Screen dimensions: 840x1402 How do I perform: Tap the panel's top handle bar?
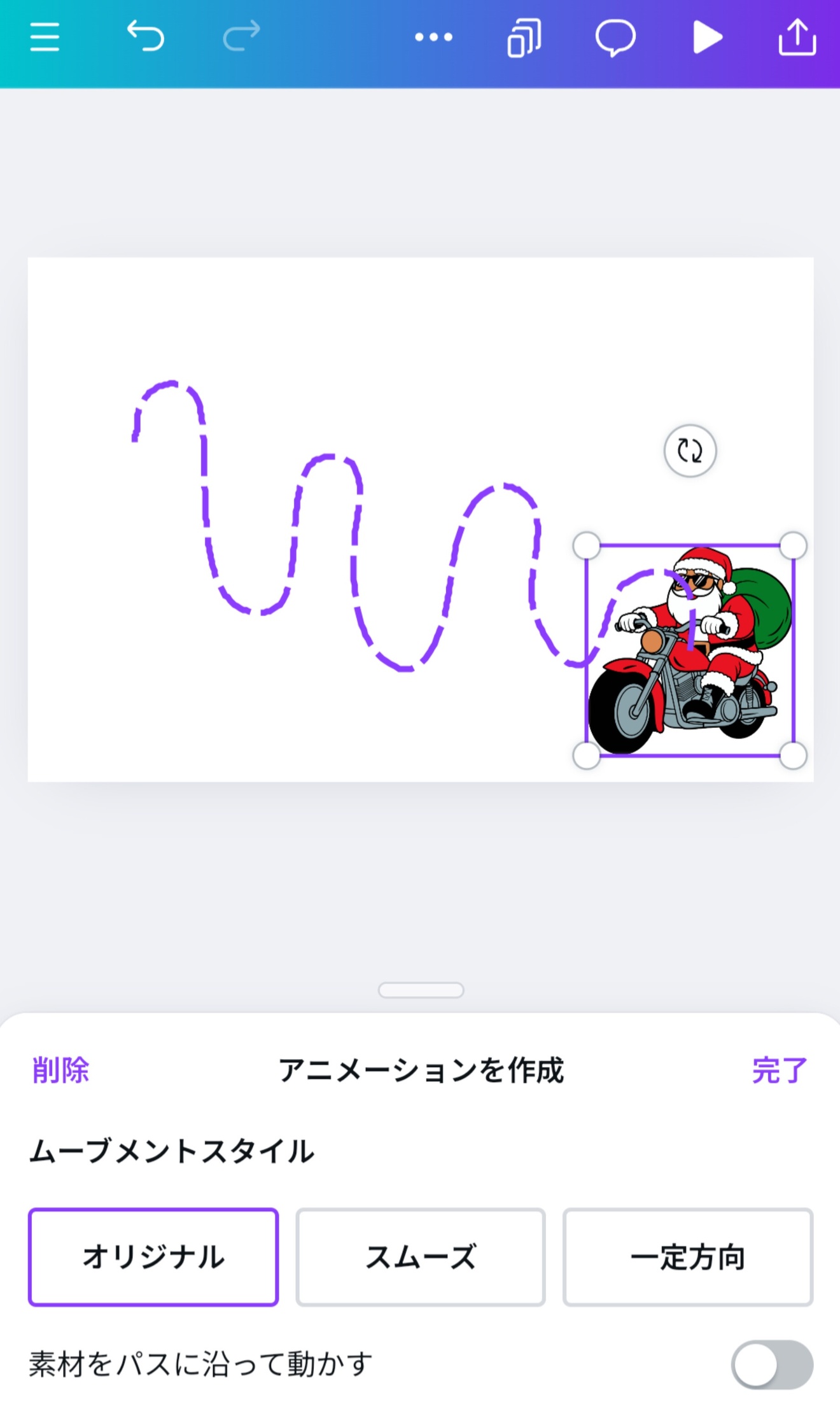421,990
